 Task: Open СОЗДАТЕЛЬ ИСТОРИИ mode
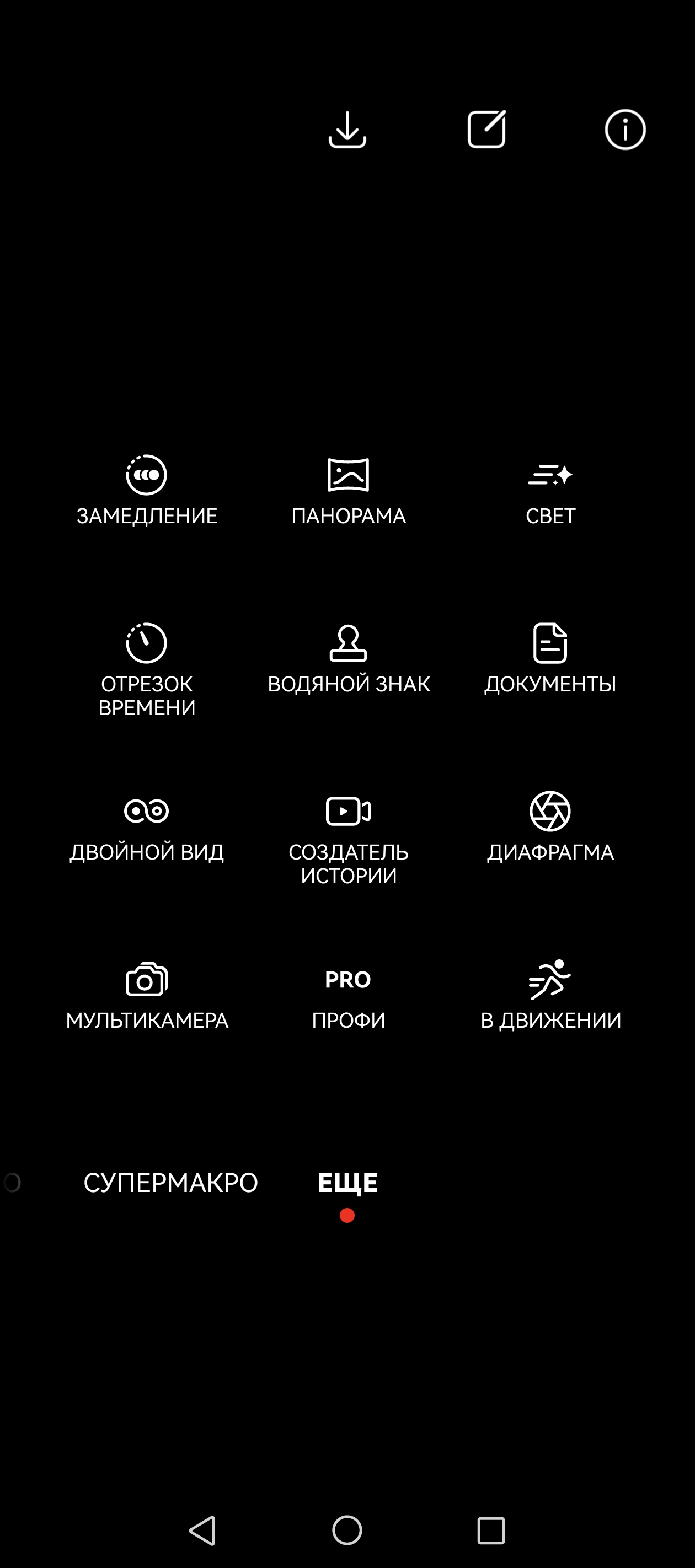(x=349, y=837)
